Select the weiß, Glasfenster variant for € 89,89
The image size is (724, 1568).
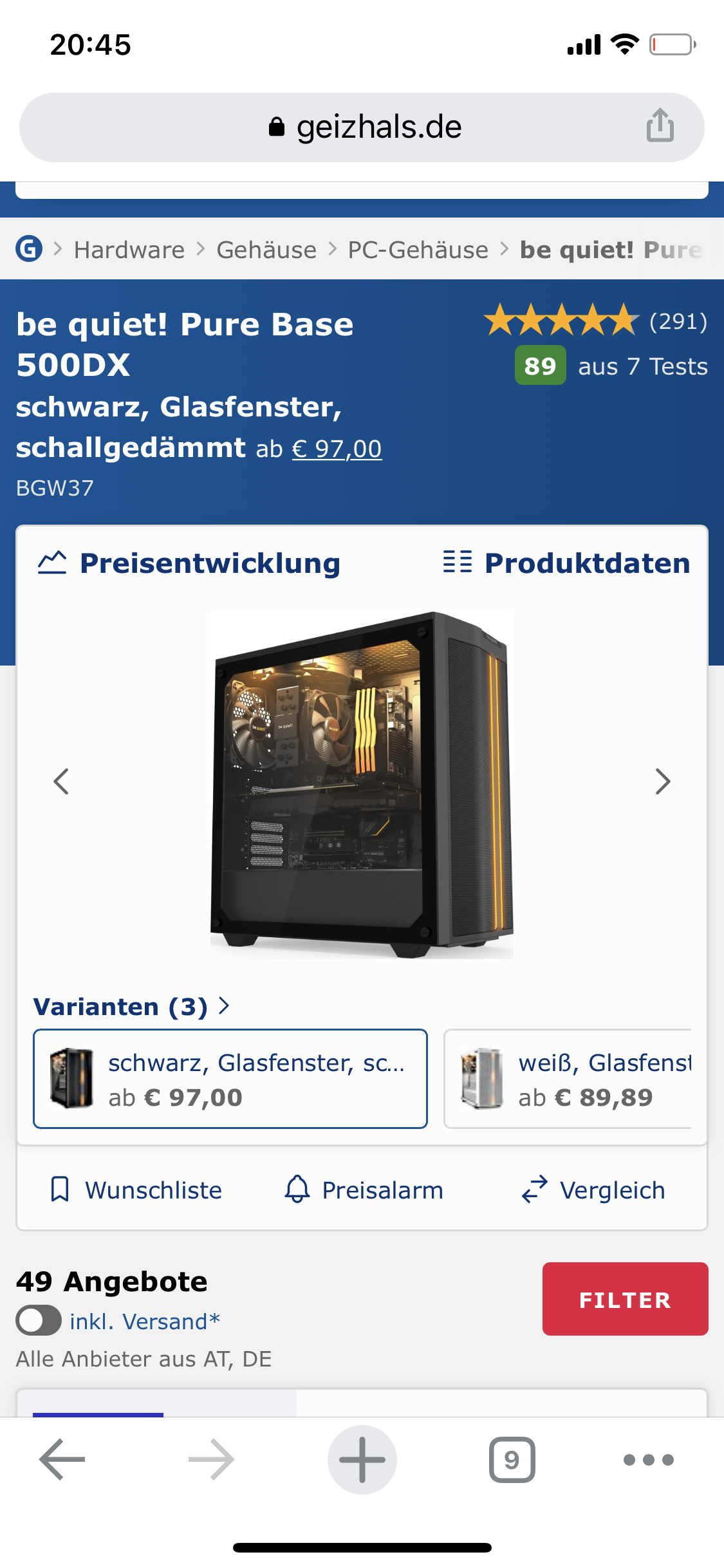568,1079
